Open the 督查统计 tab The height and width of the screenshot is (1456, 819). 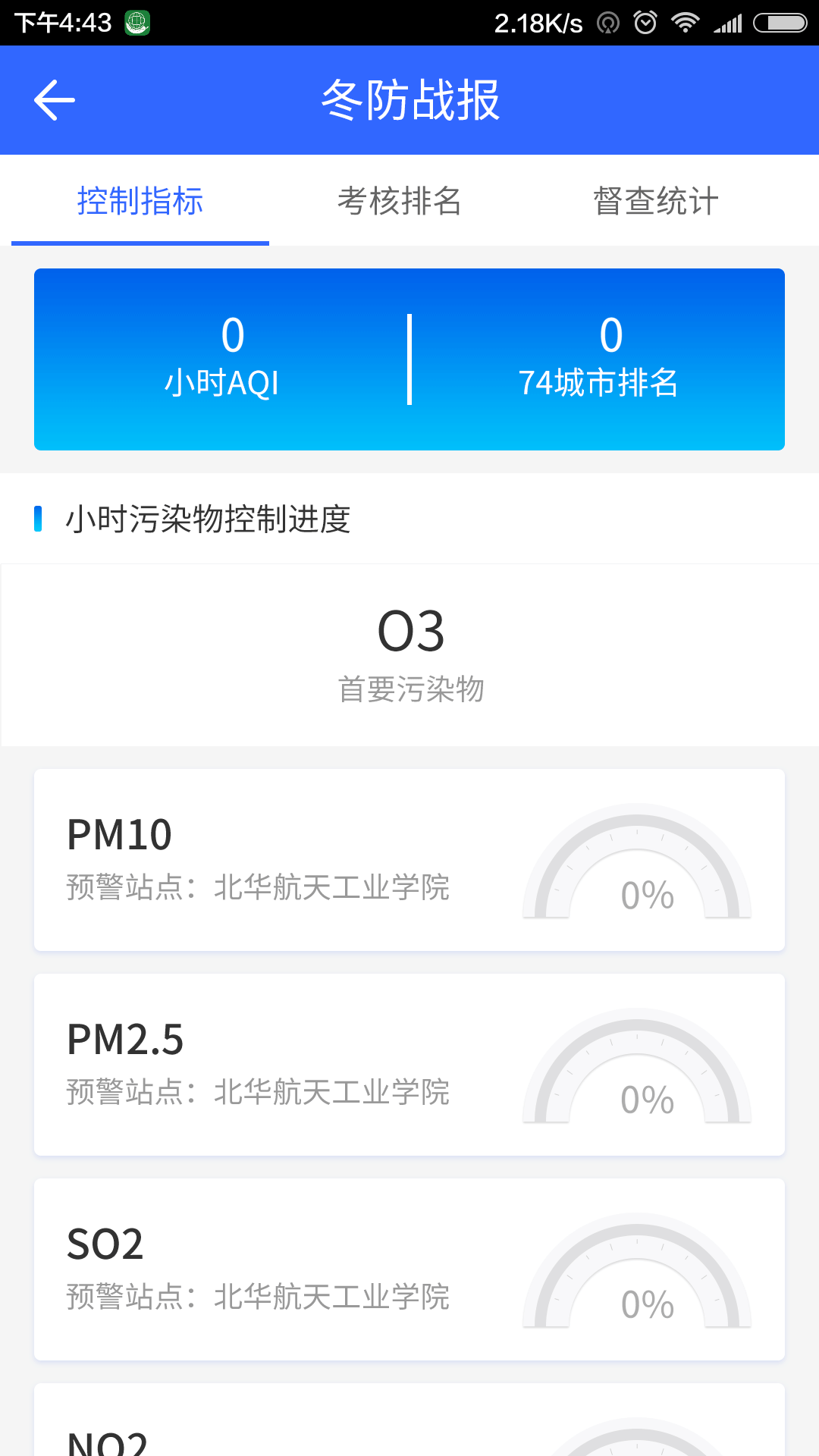click(655, 200)
